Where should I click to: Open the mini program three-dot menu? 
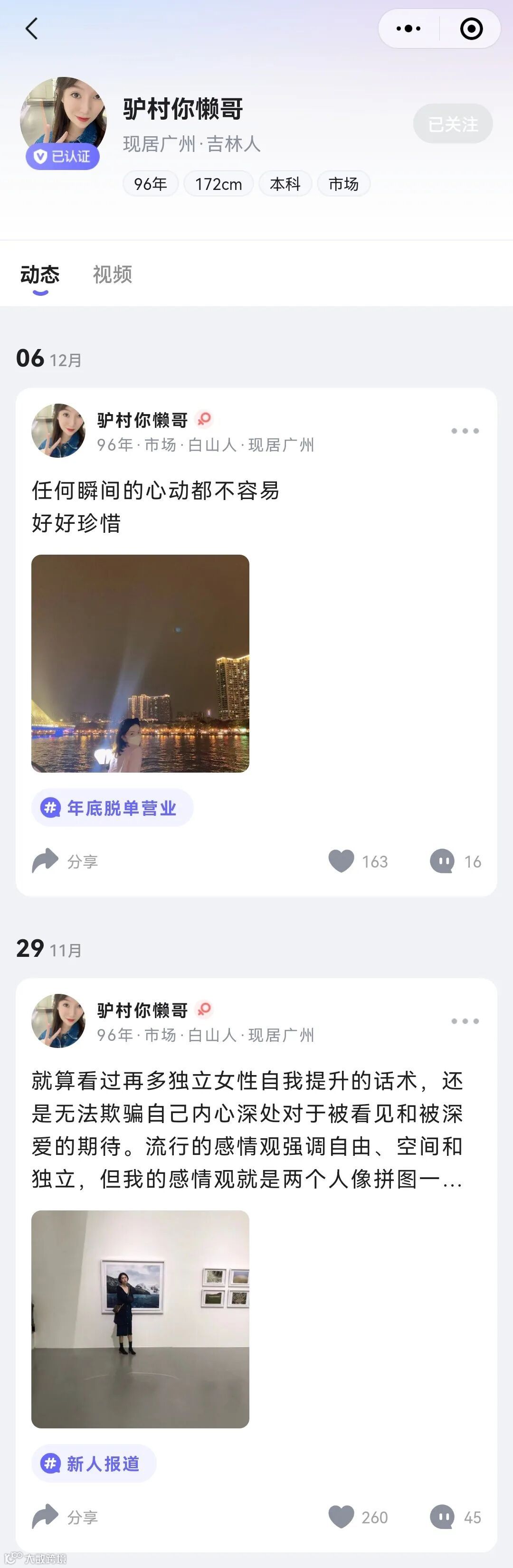click(408, 28)
